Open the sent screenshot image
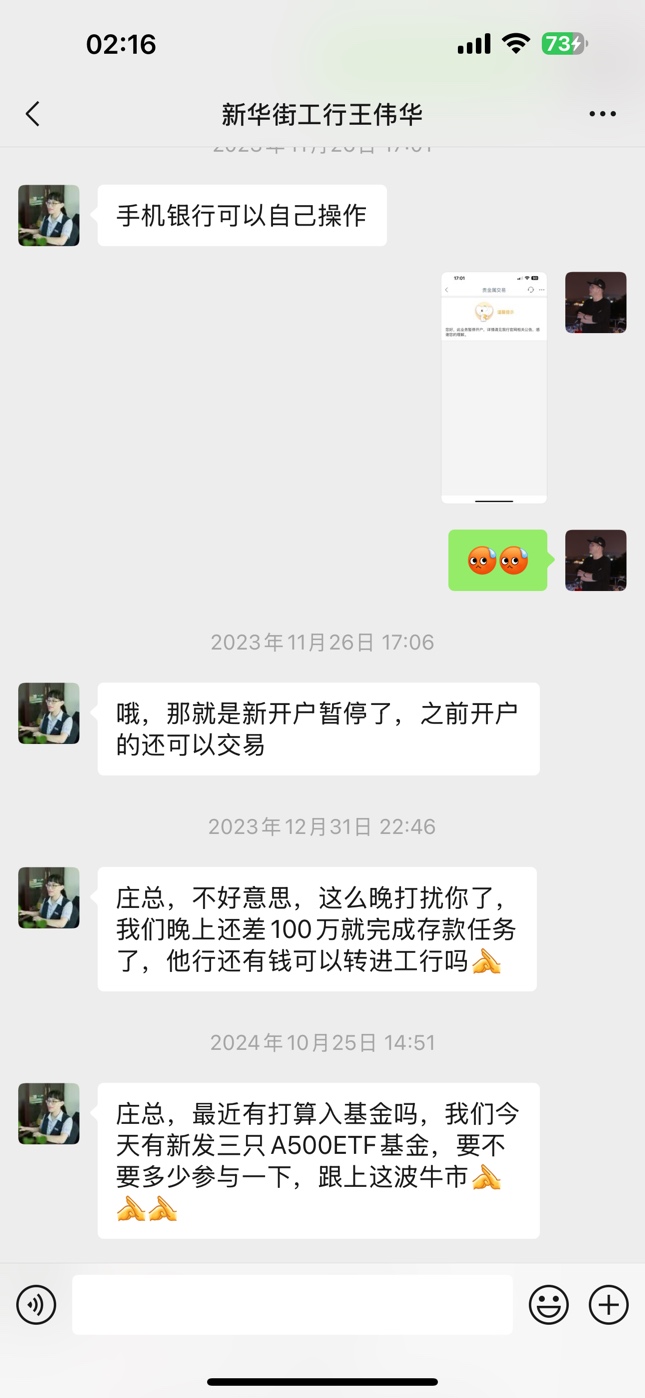Viewport: 645px width, 1398px height. coord(494,387)
